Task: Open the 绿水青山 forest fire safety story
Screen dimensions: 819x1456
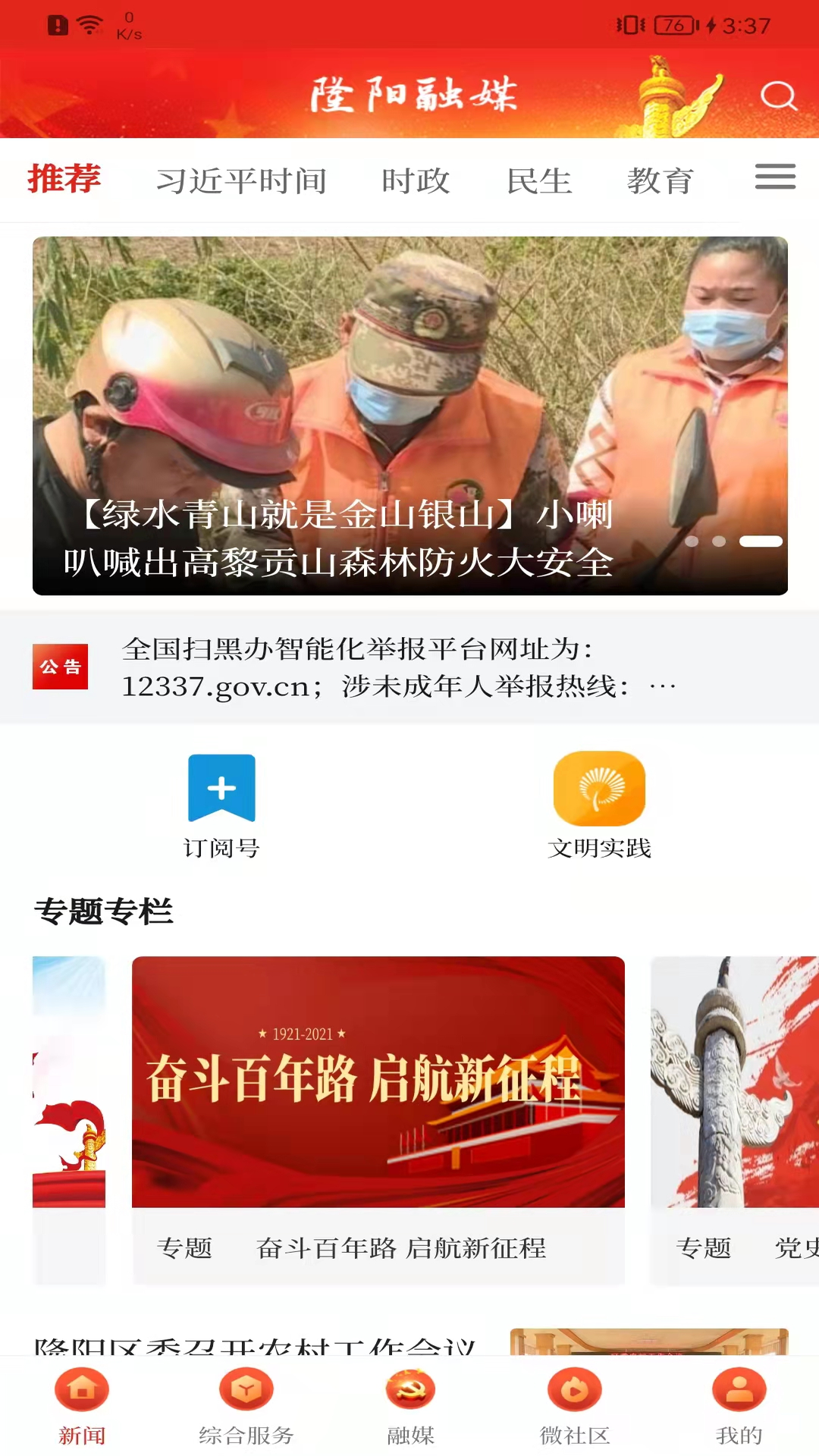Action: (x=409, y=417)
